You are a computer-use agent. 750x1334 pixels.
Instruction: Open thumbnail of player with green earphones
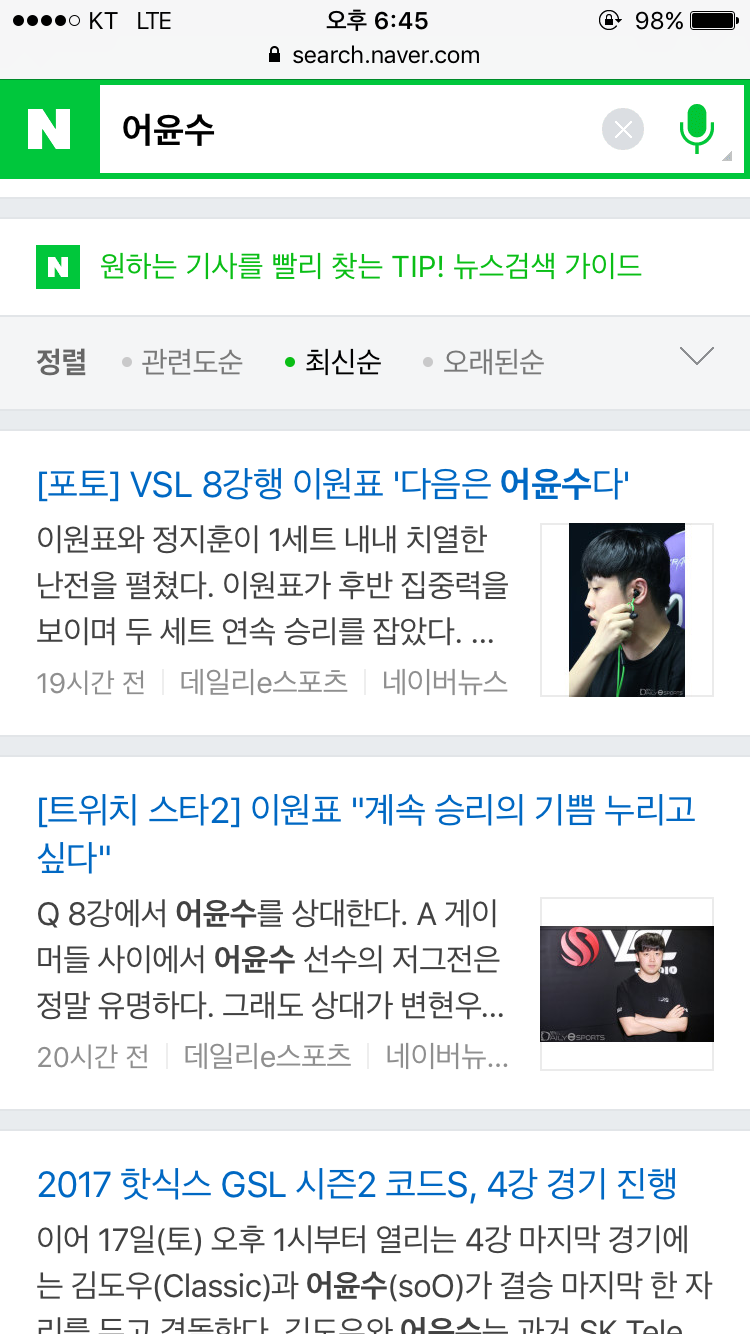coord(627,609)
